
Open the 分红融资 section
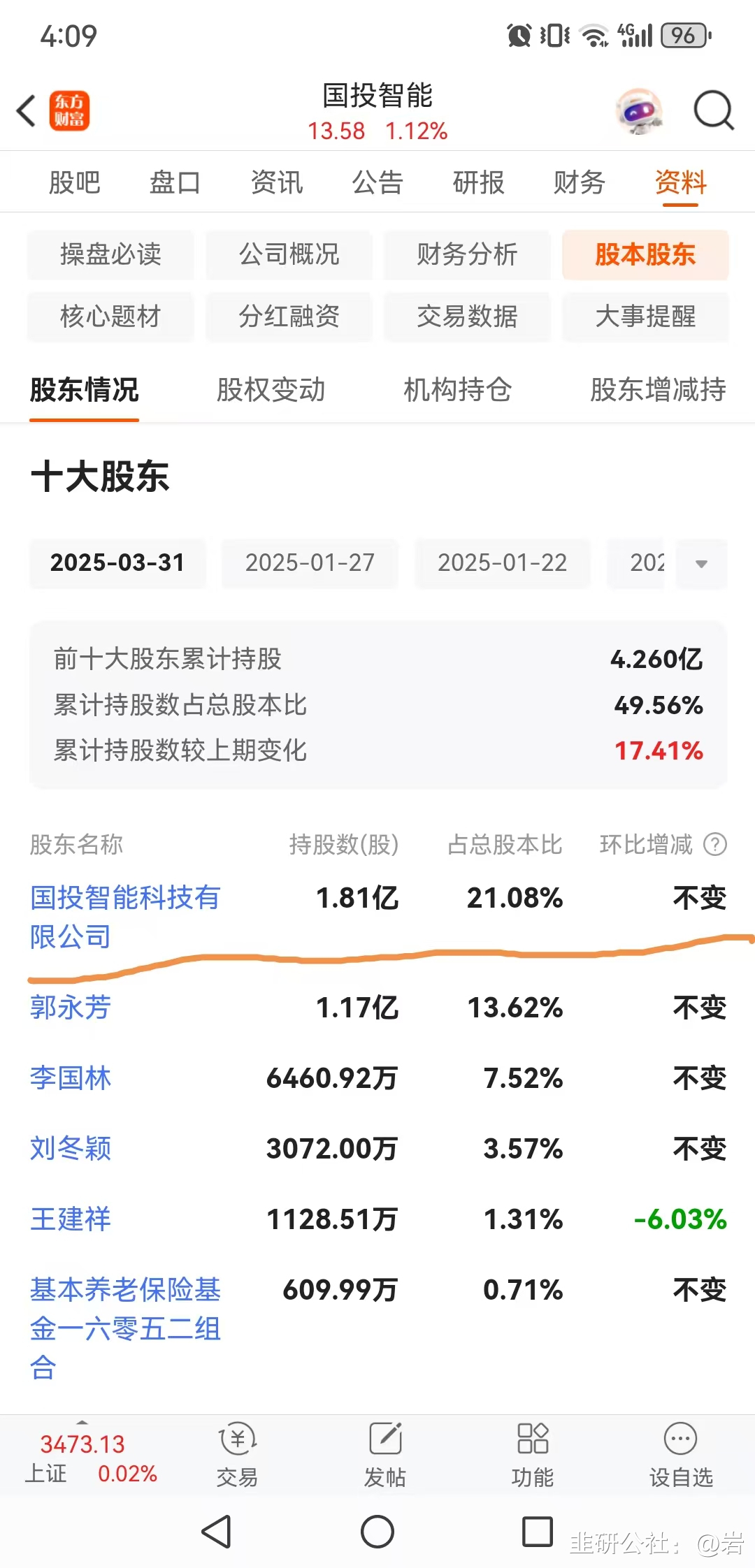coord(289,317)
